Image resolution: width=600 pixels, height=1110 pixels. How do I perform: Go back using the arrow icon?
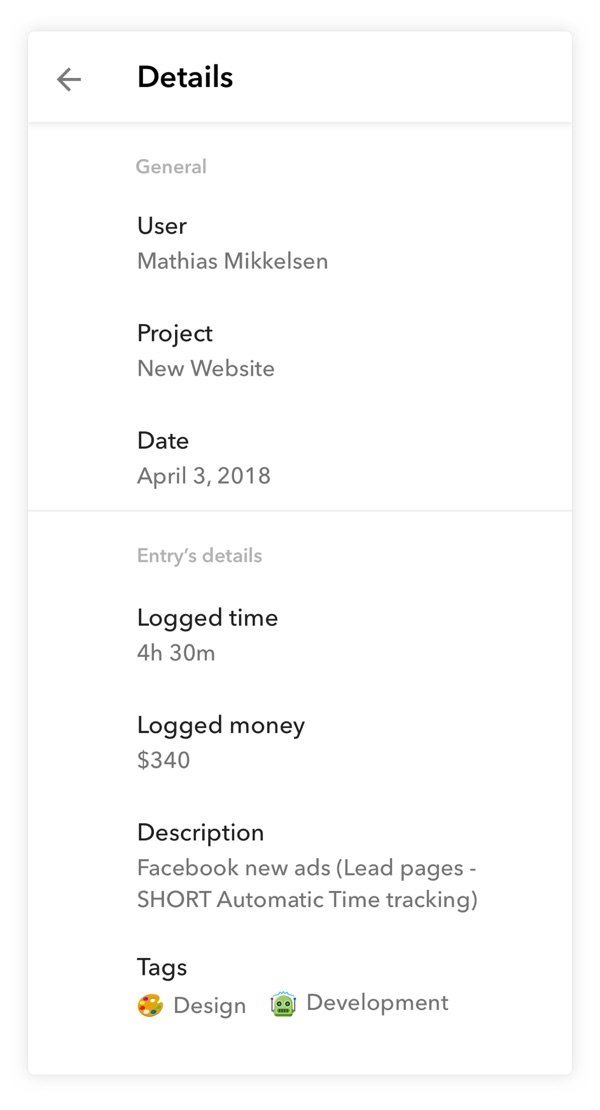coord(69,79)
